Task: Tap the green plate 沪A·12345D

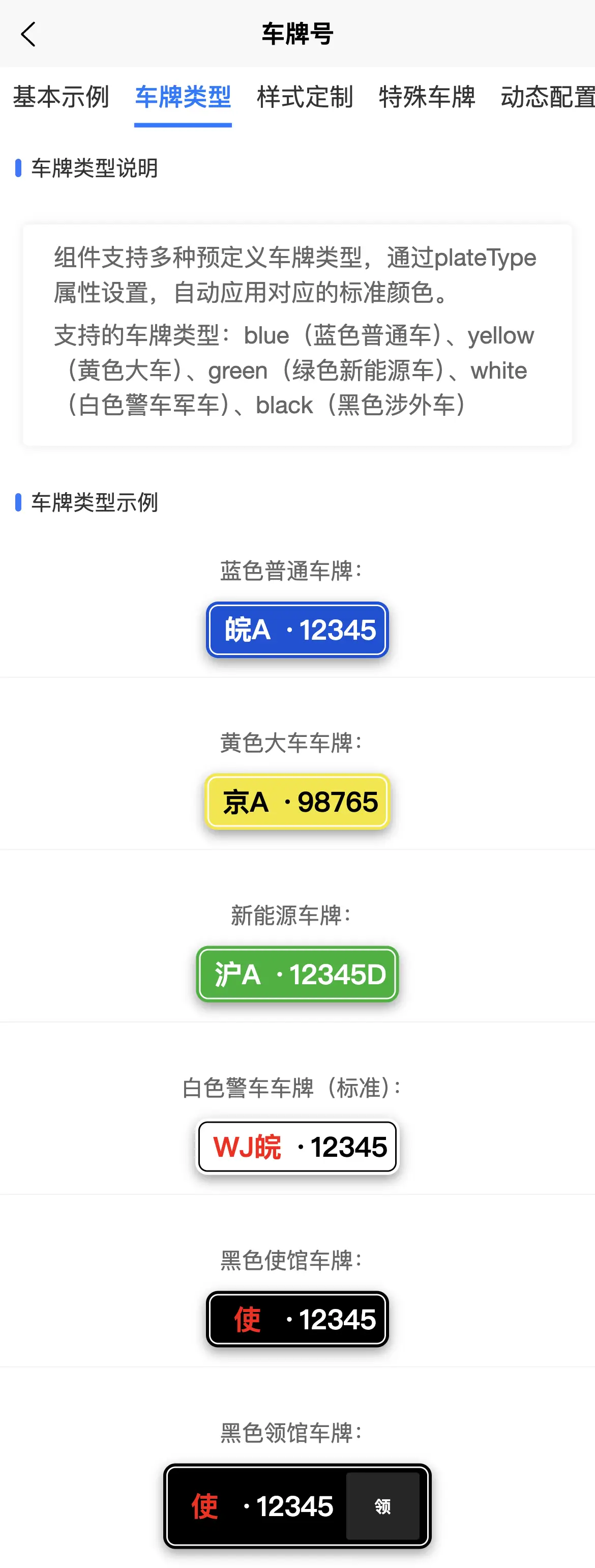Action: (297, 974)
